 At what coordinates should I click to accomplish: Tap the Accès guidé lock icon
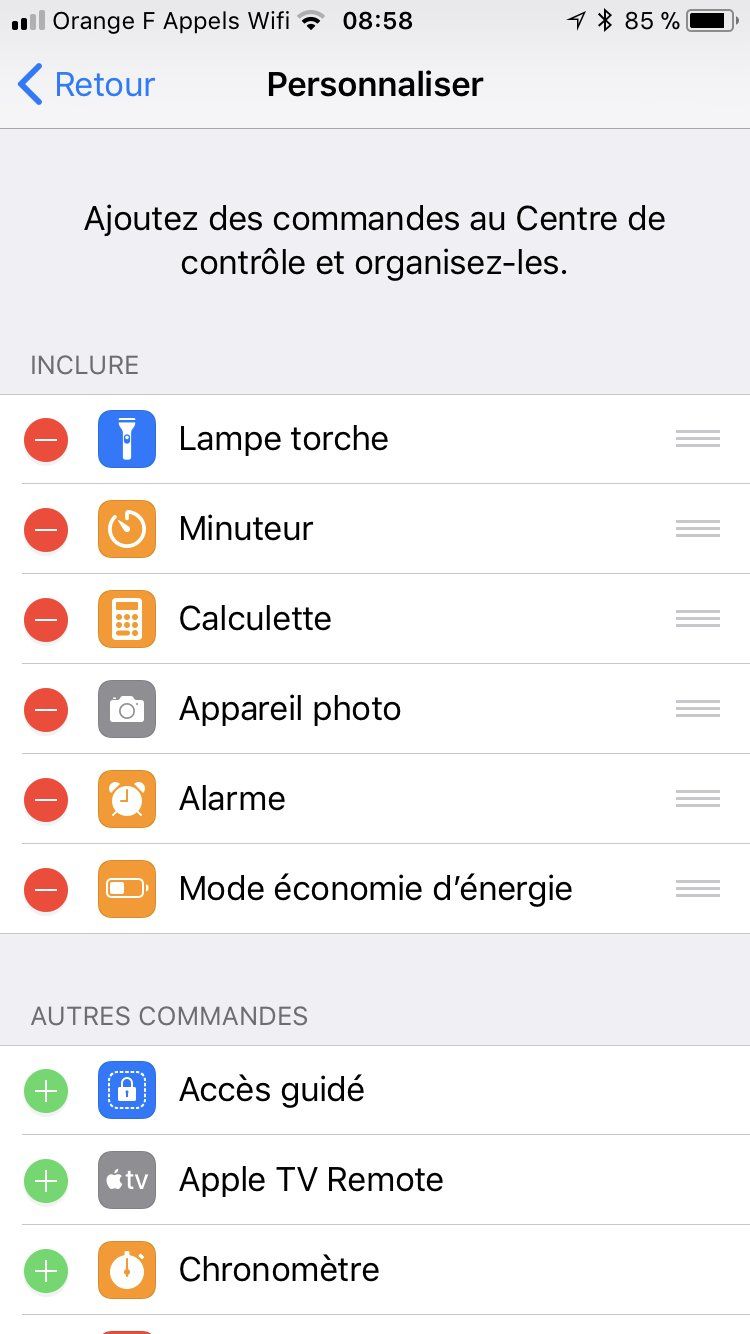coord(126,1090)
